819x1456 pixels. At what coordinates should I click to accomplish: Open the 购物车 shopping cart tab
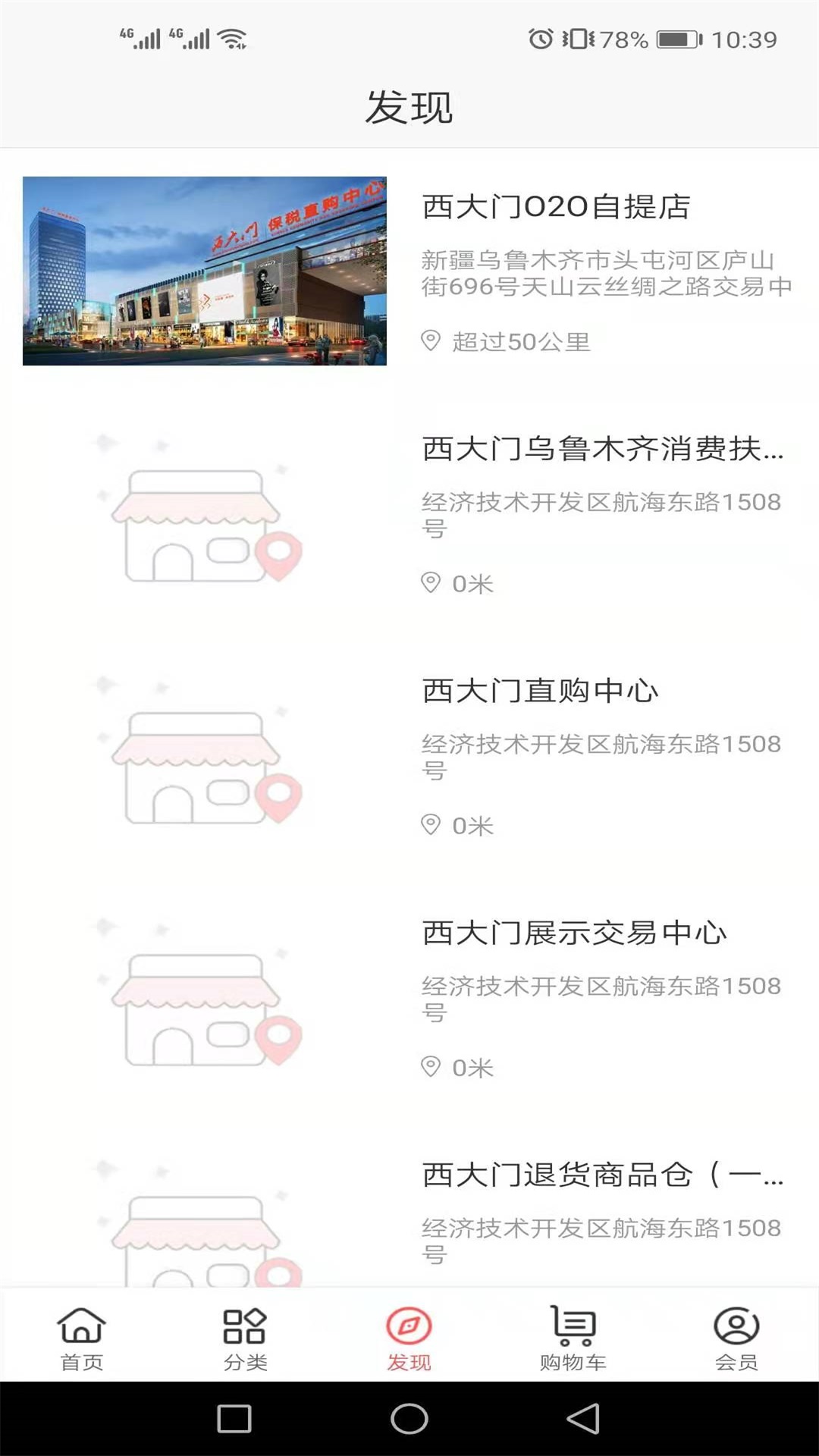[x=573, y=1338]
